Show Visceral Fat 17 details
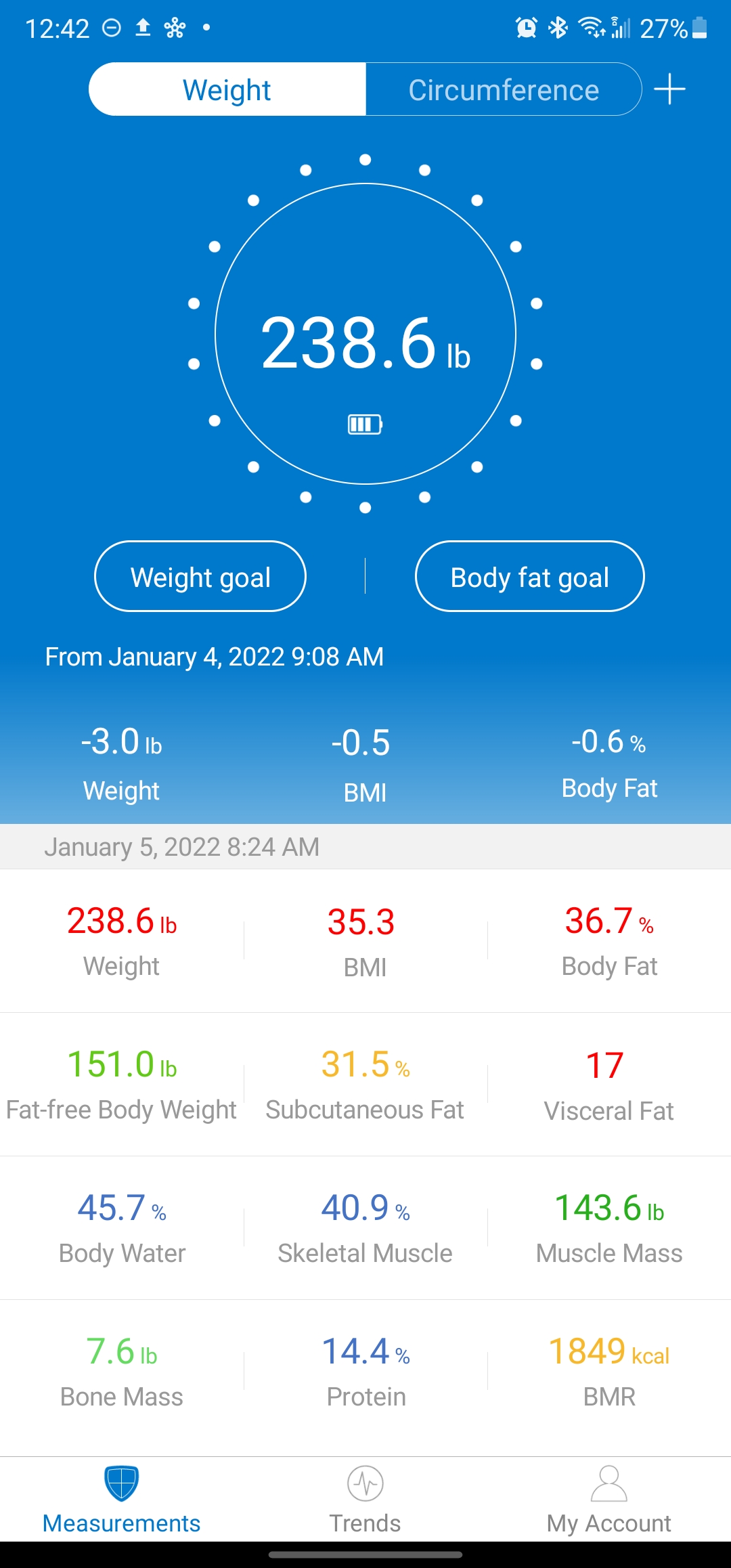 click(x=608, y=1084)
